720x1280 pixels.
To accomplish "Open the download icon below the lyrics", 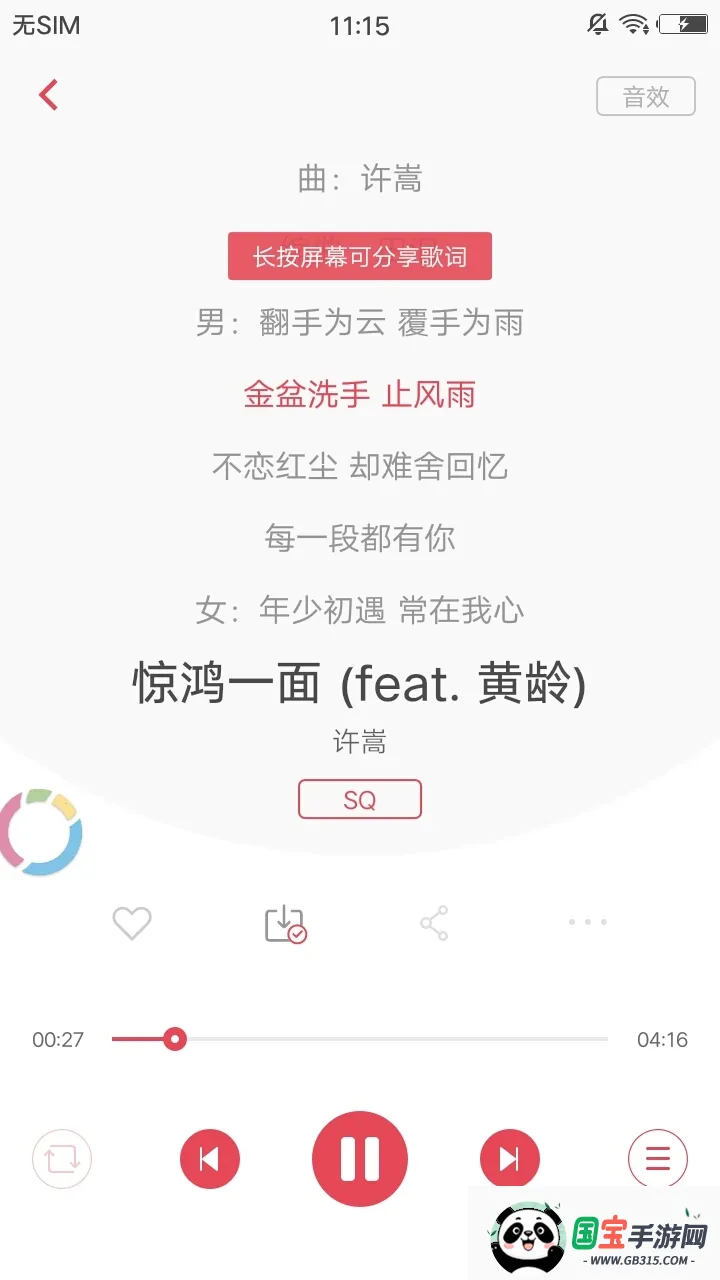I will tap(284, 922).
